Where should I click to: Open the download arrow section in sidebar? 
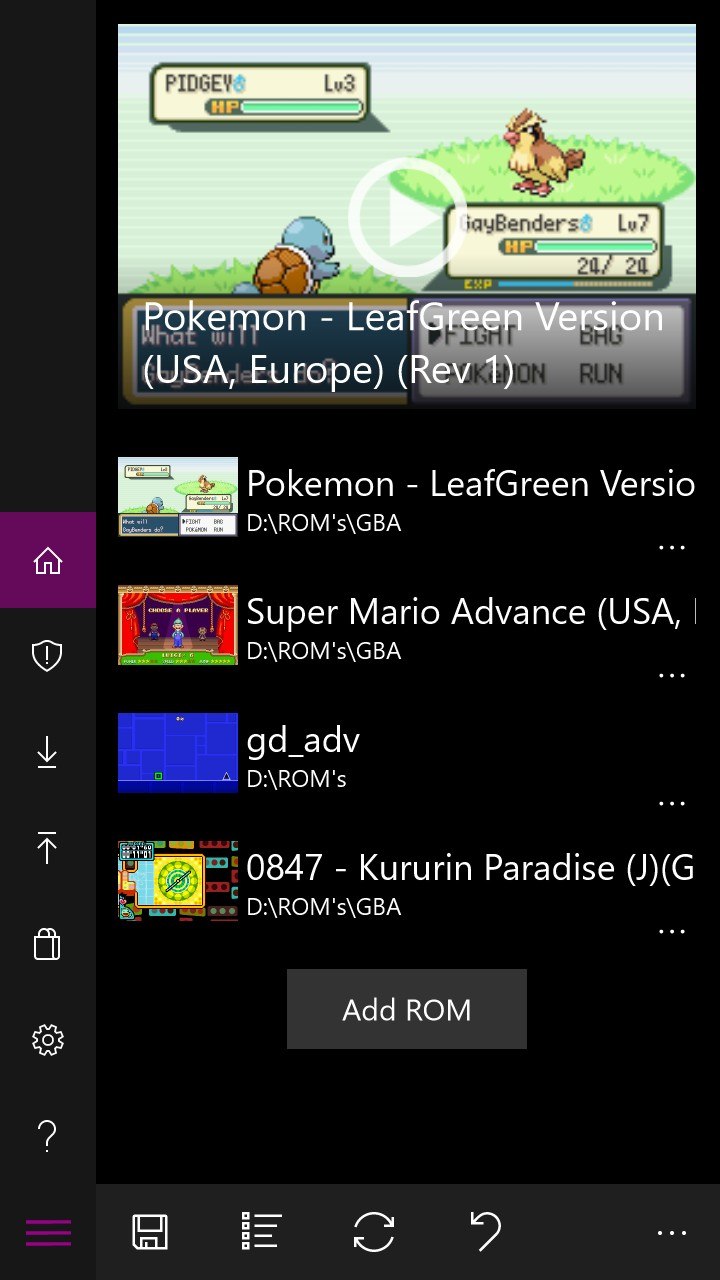tap(48, 752)
